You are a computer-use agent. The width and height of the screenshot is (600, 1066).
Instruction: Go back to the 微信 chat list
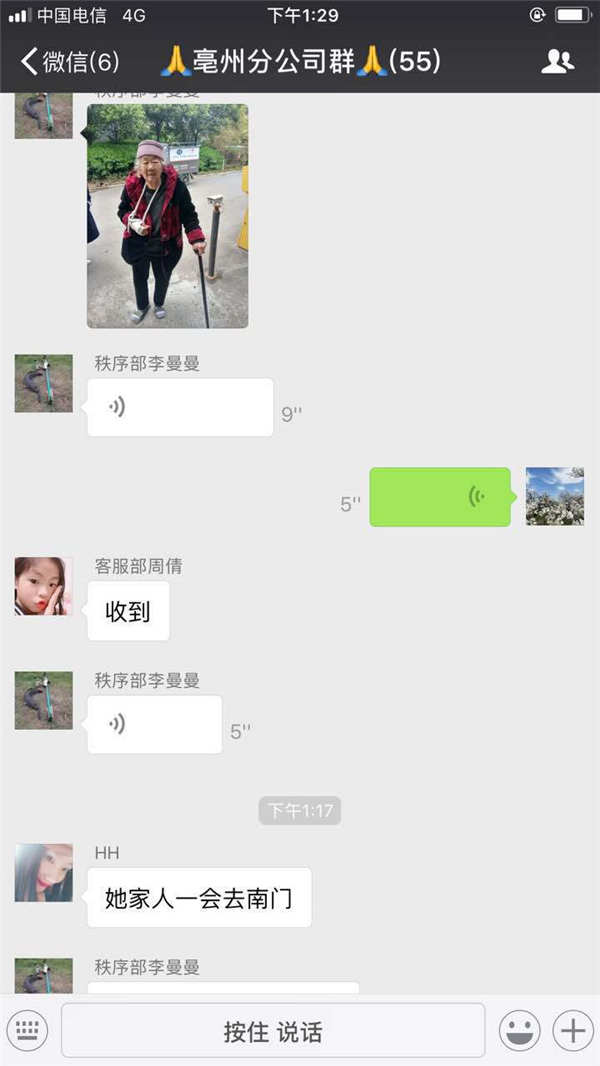tap(68, 62)
